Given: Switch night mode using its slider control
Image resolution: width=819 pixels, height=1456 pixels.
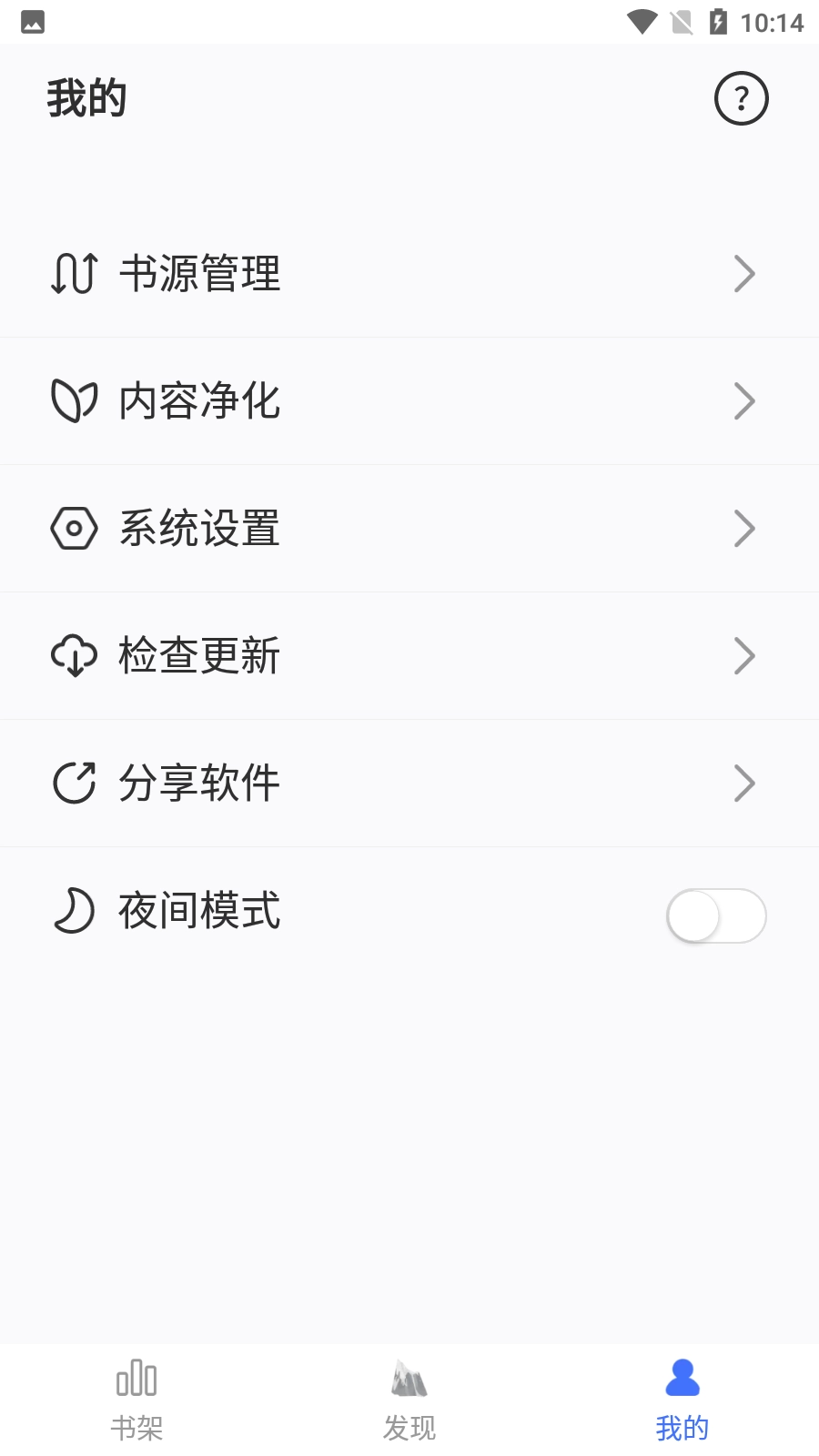Looking at the screenshot, I should click(x=716, y=916).
